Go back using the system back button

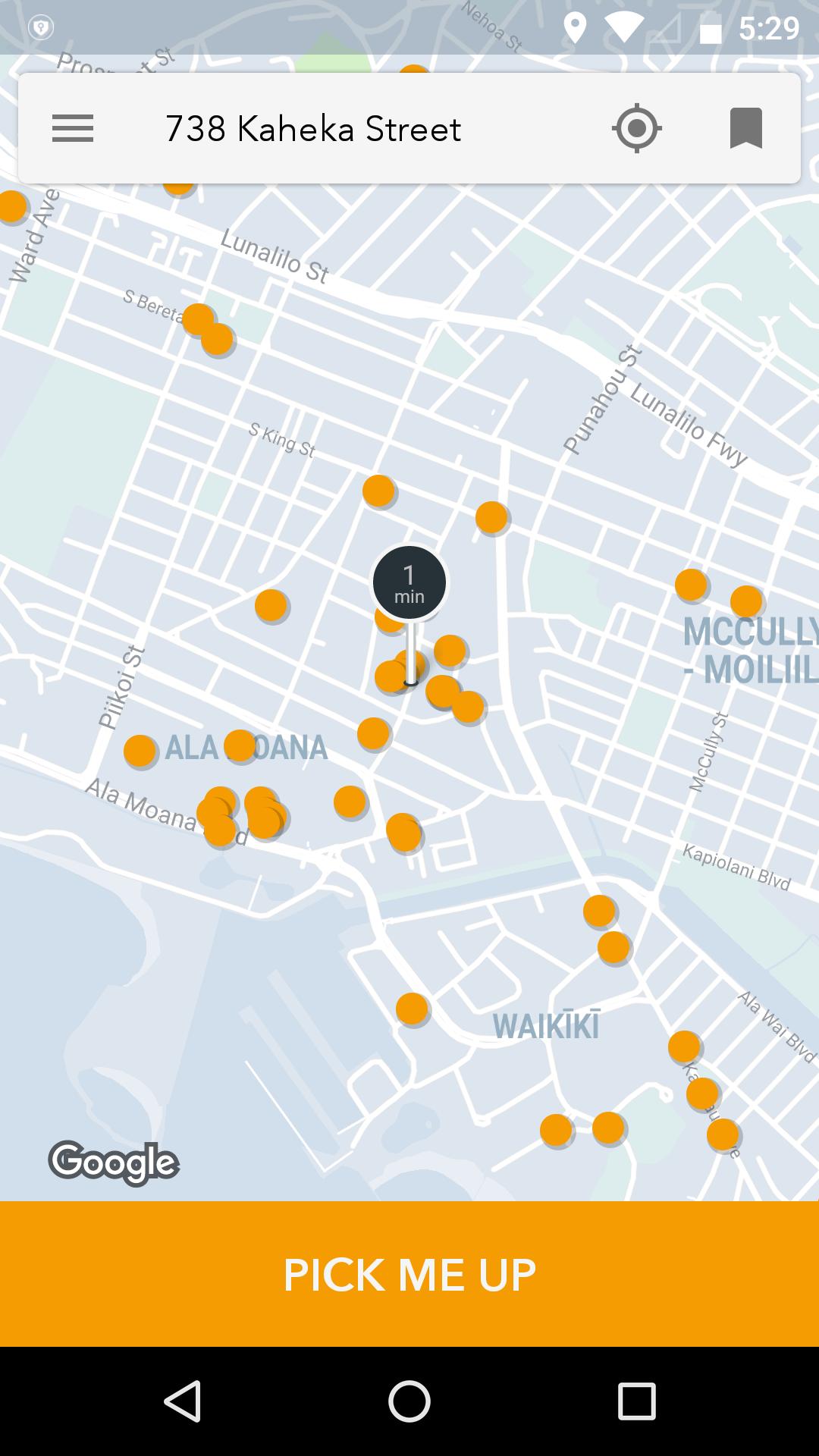tap(183, 1401)
